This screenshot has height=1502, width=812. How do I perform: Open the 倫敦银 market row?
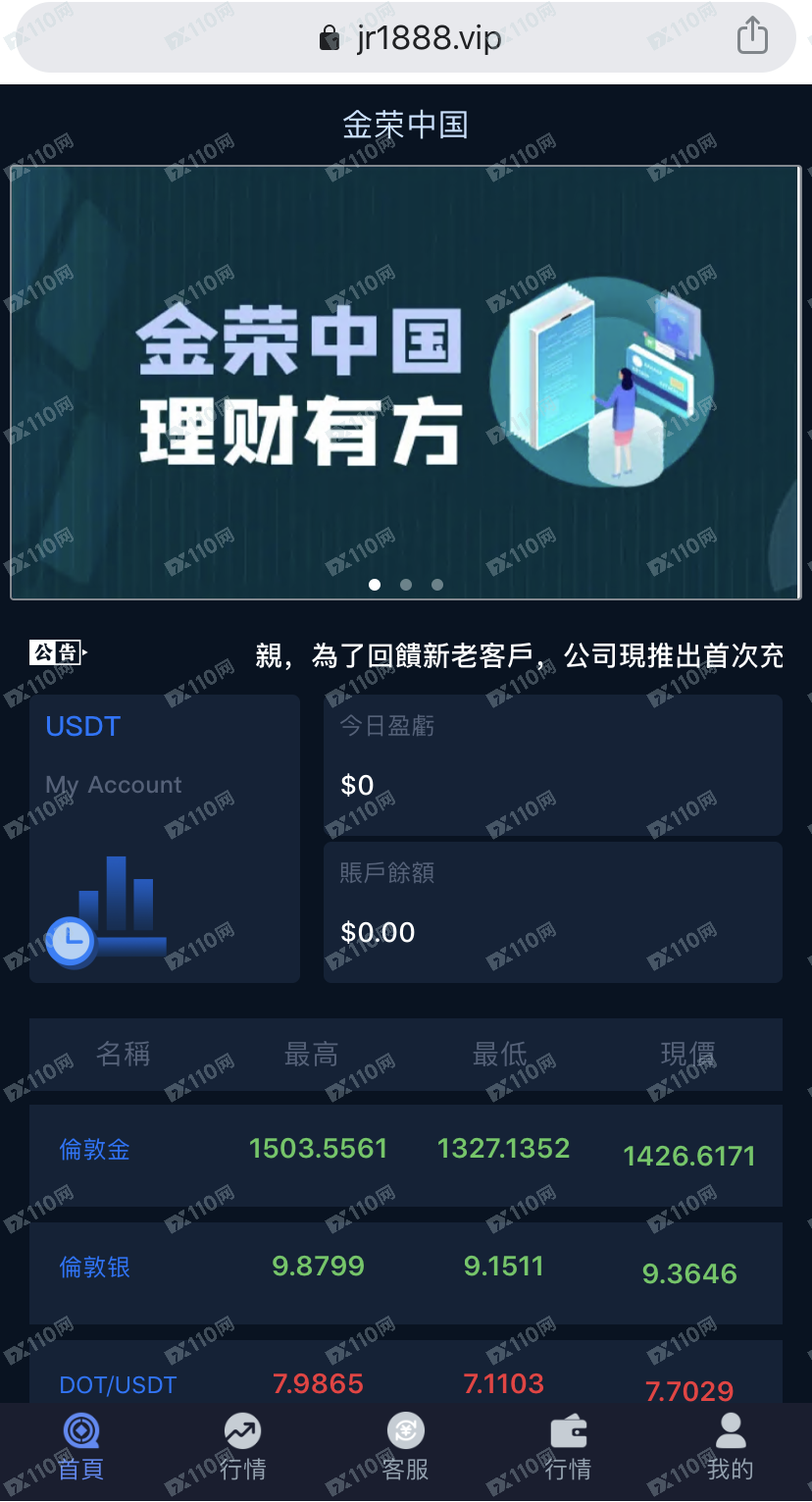(405, 1271)
